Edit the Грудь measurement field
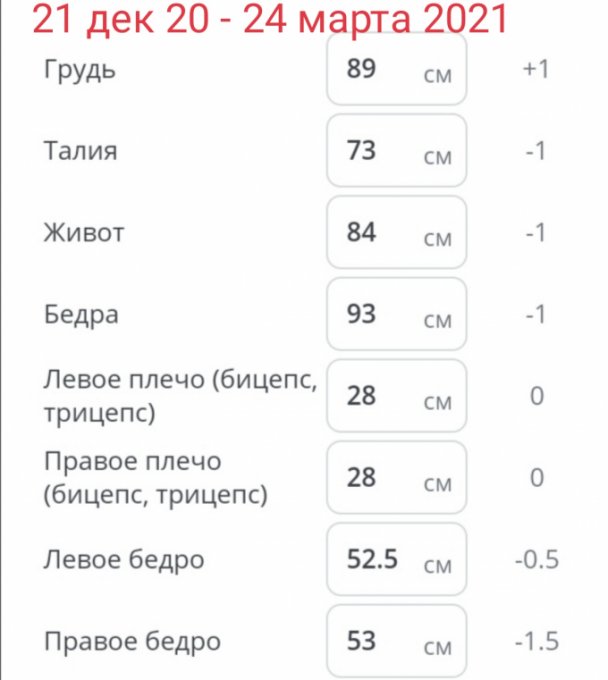This screenshot has height=680, width=608. point(396,70)
